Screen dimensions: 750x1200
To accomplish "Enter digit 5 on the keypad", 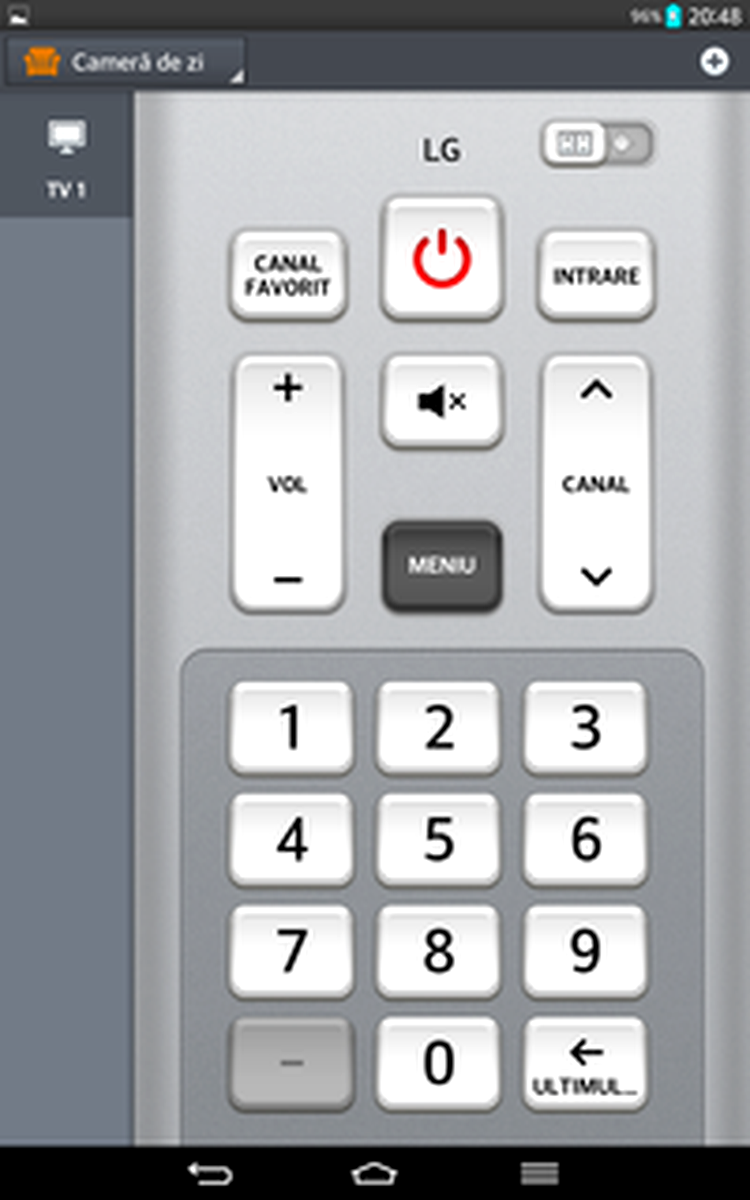I will tap(439, 840).
